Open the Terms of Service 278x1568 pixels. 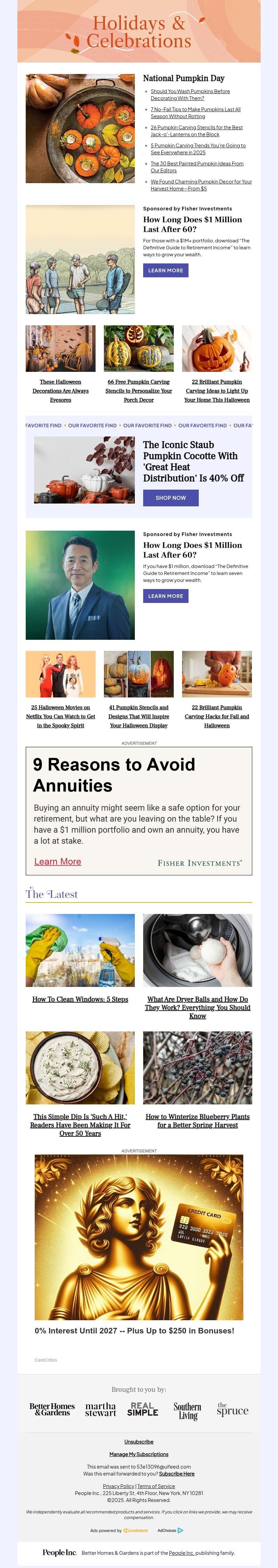point(156,1486)
